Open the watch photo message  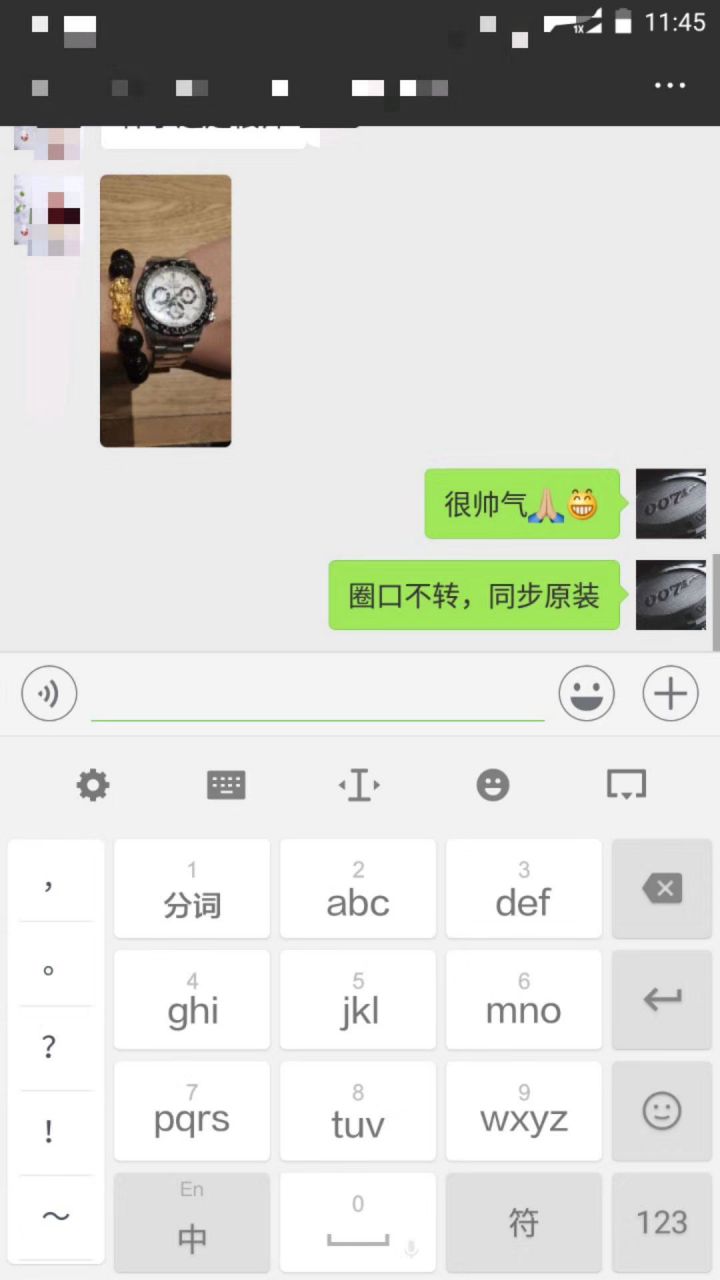pyautogui.click(x=165, y=311)
